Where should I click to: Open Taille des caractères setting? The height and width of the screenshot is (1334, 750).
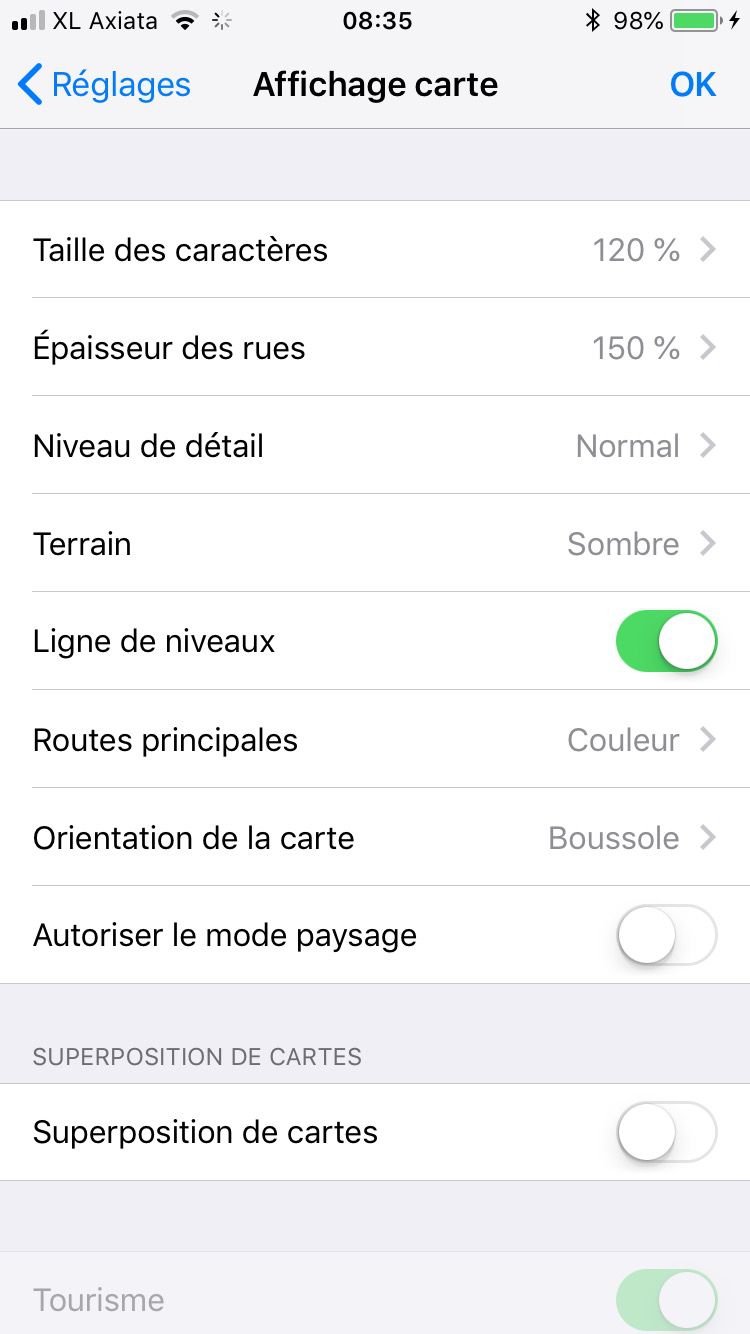pos(375,249)
